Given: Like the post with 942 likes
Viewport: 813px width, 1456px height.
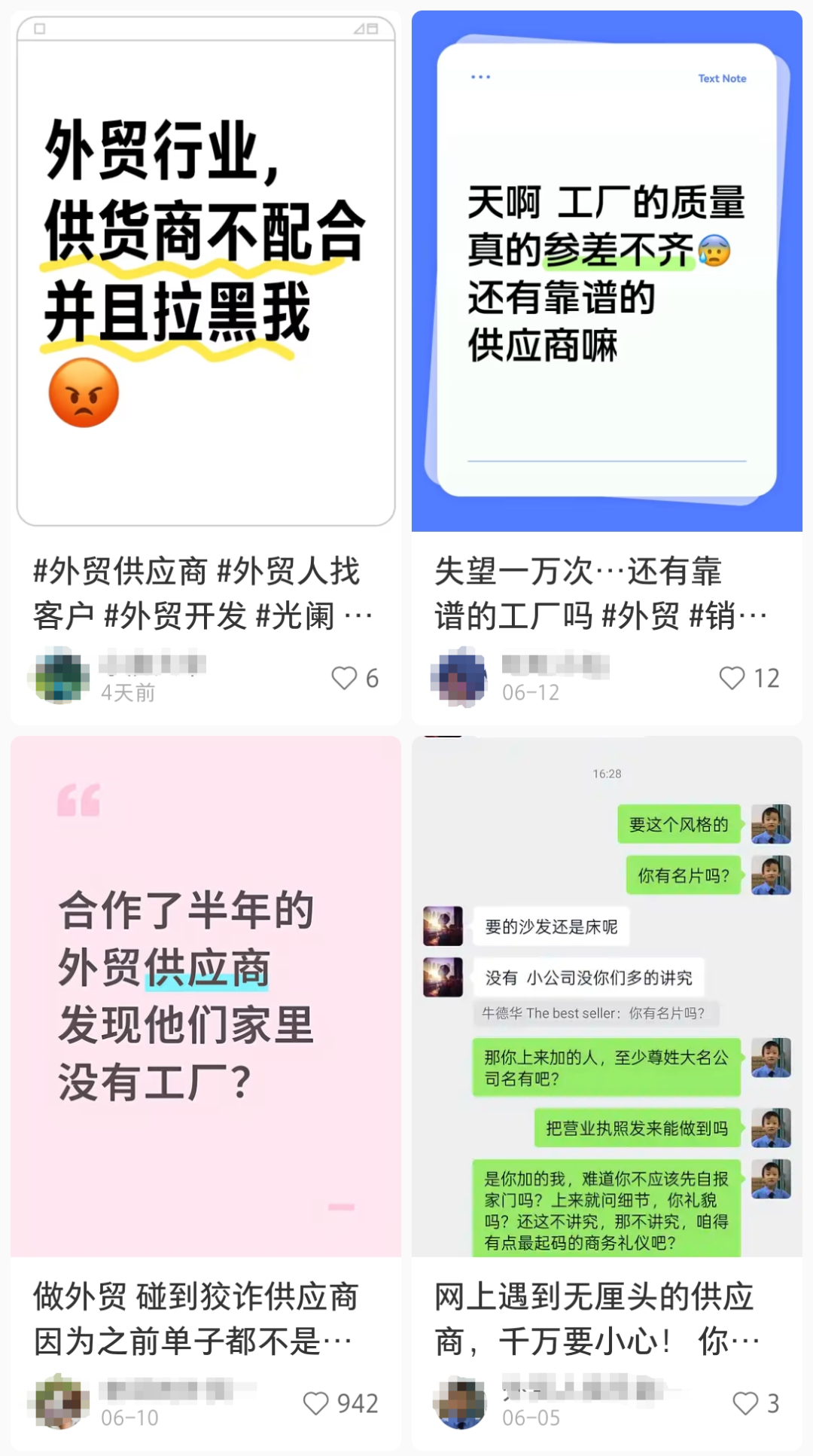Looking at the screenshot, I should (x=316, y=1403).
